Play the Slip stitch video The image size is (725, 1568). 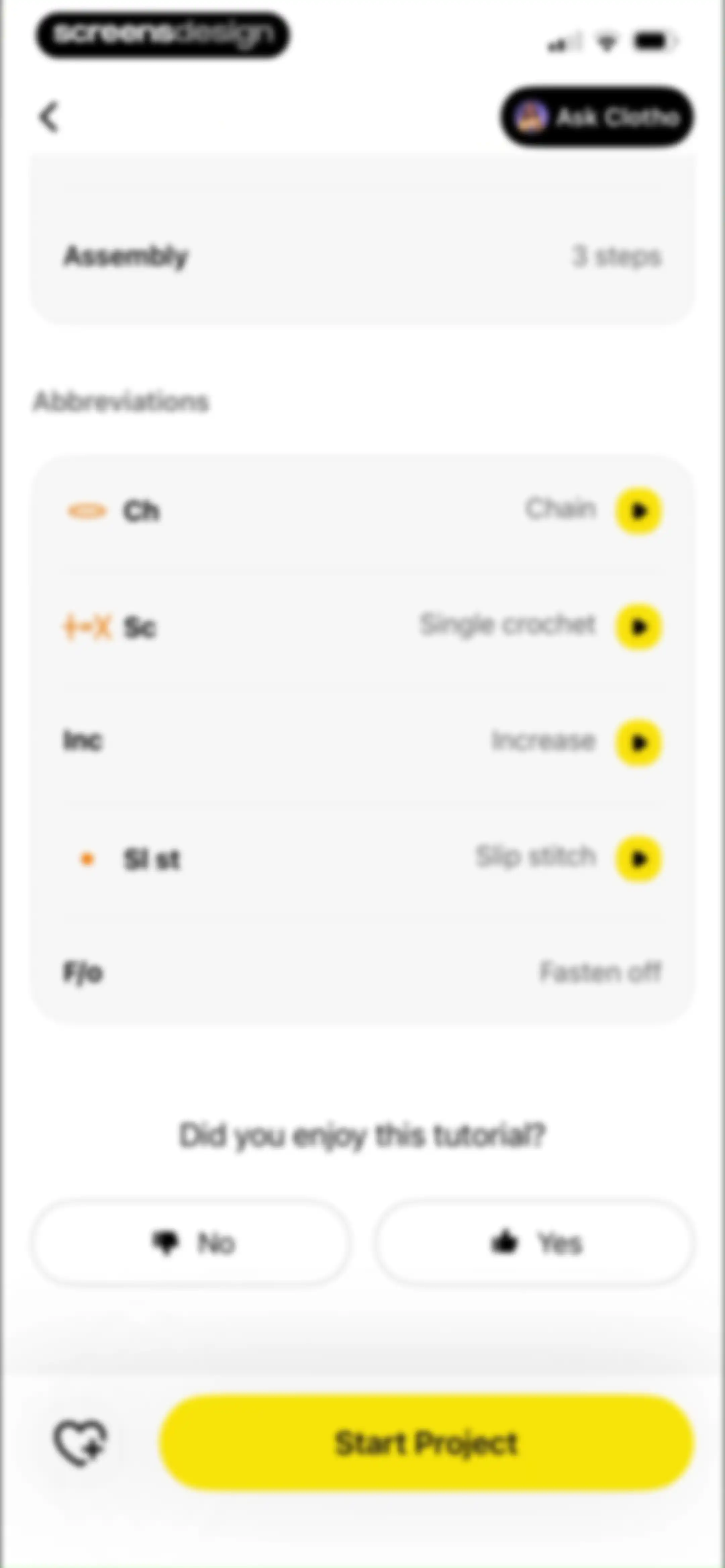tap(638, 859)
